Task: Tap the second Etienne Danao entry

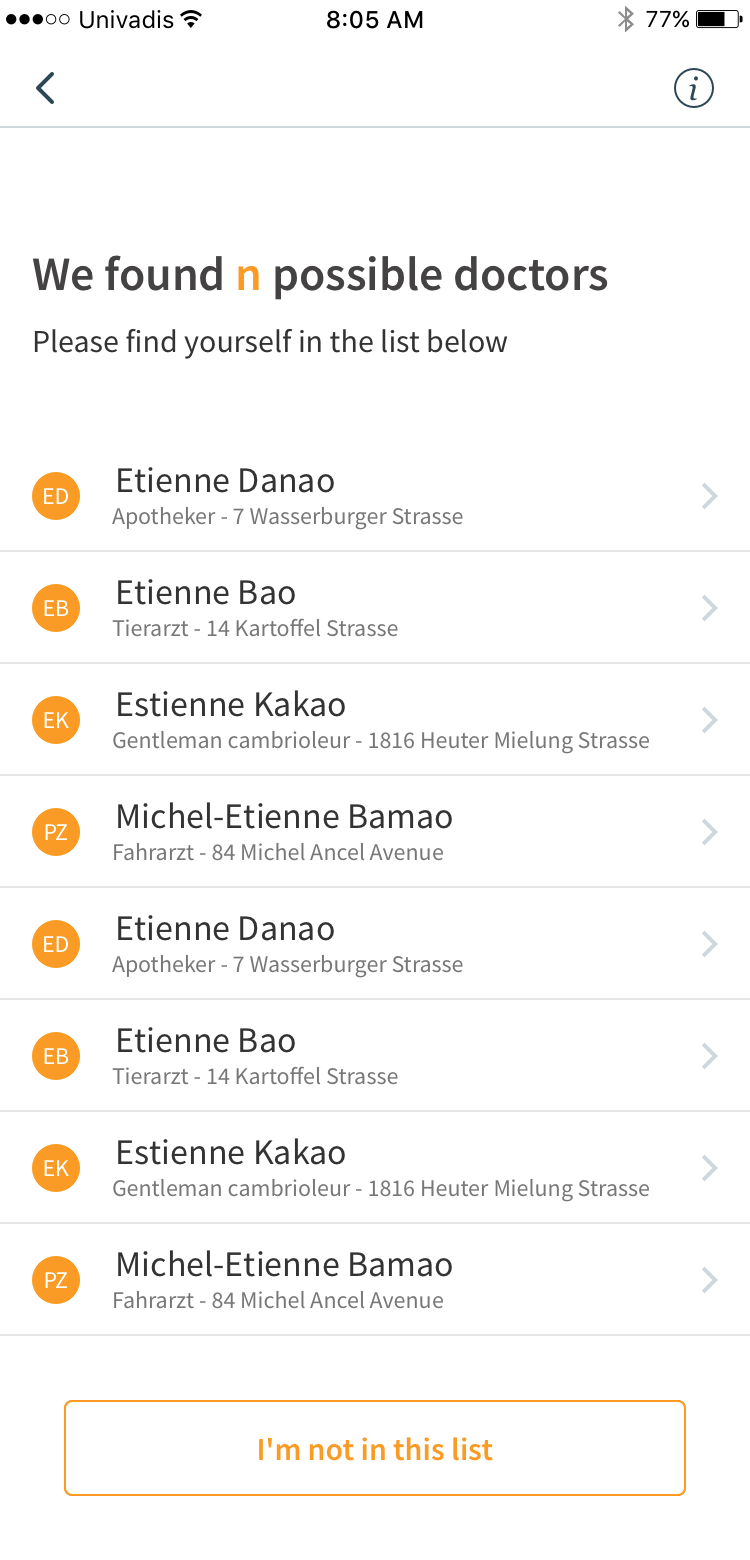Action: click(375, 944)
